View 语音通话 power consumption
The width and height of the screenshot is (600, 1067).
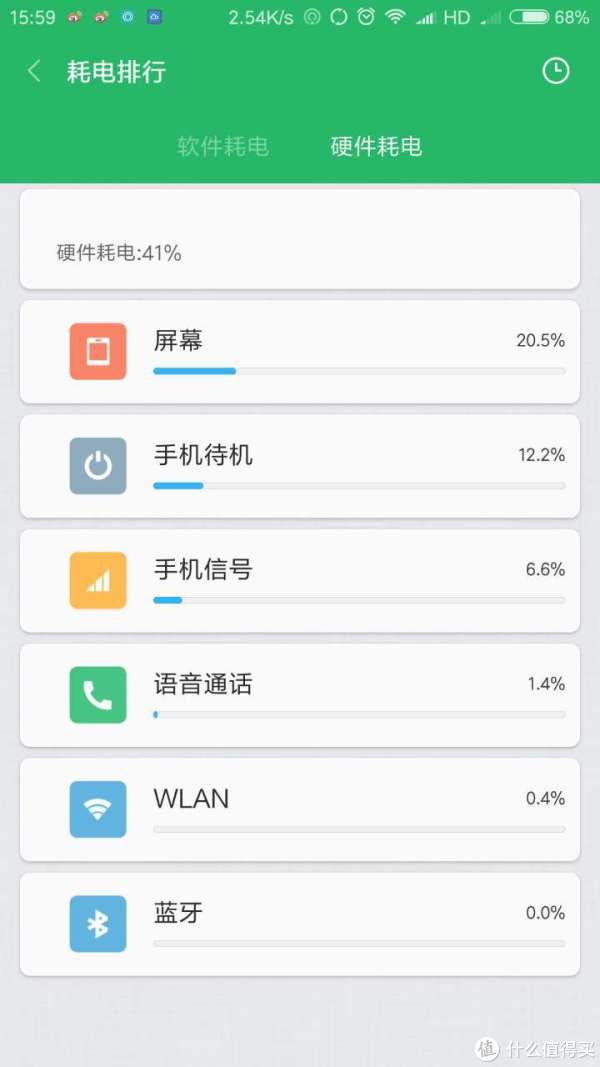tap(300, 695)
